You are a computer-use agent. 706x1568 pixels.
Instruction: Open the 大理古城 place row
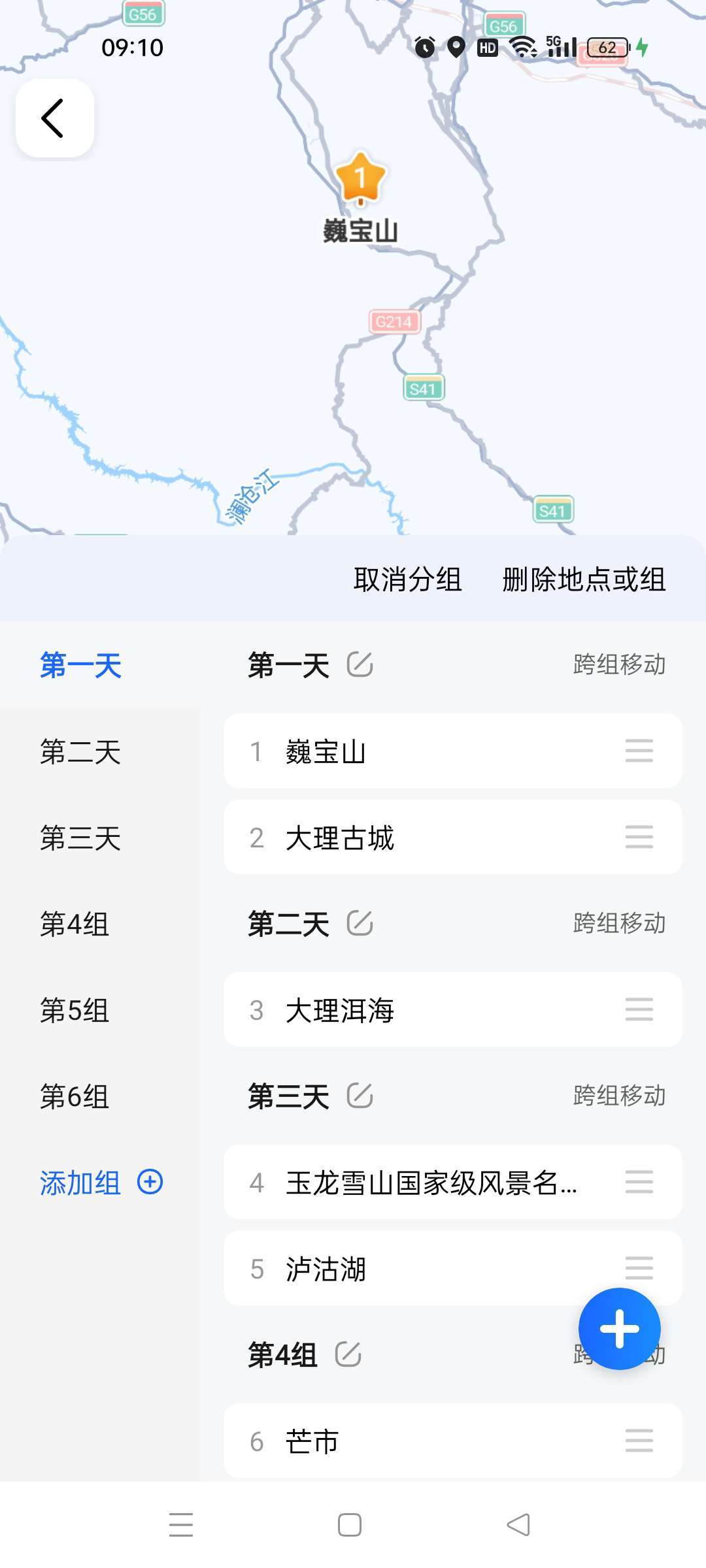453,838
